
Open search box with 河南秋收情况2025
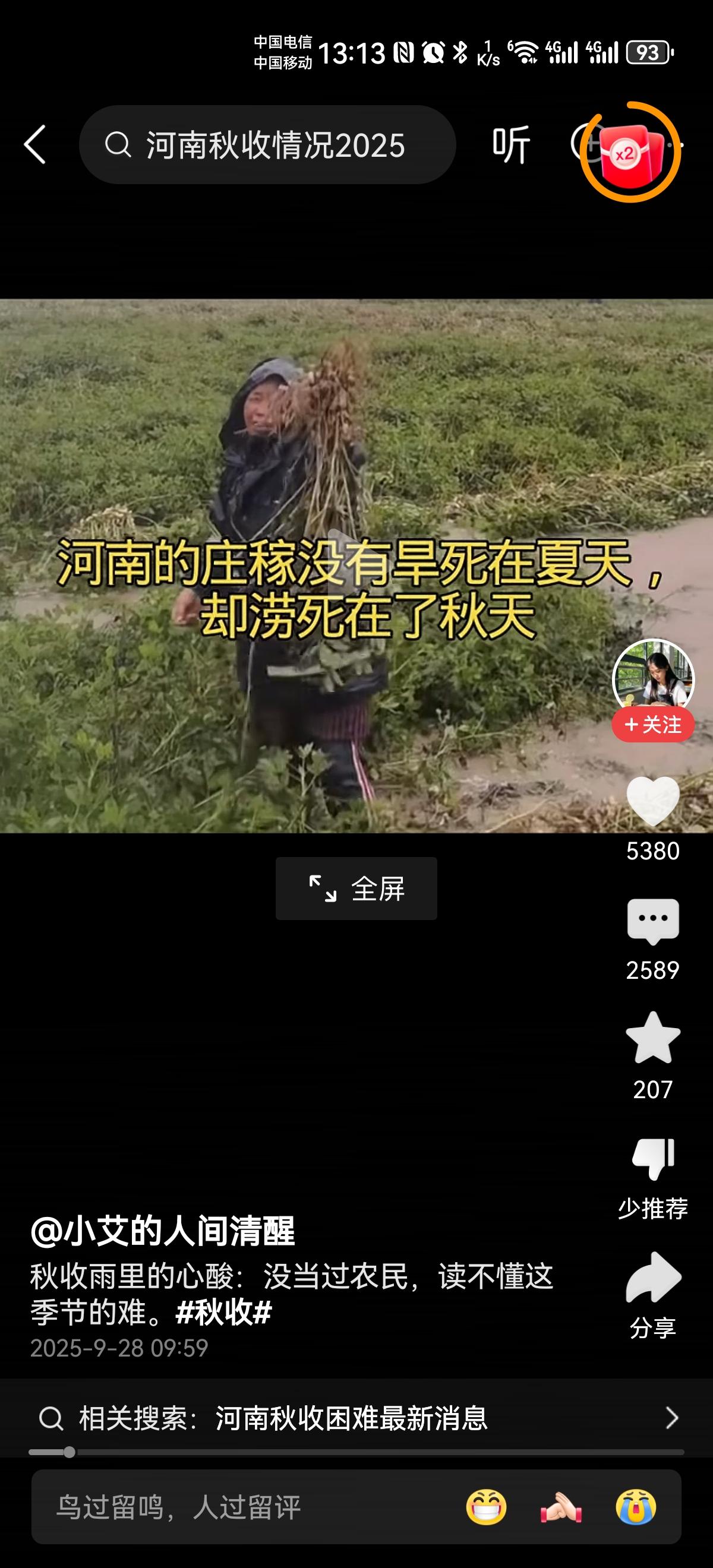tap(268, 145)
